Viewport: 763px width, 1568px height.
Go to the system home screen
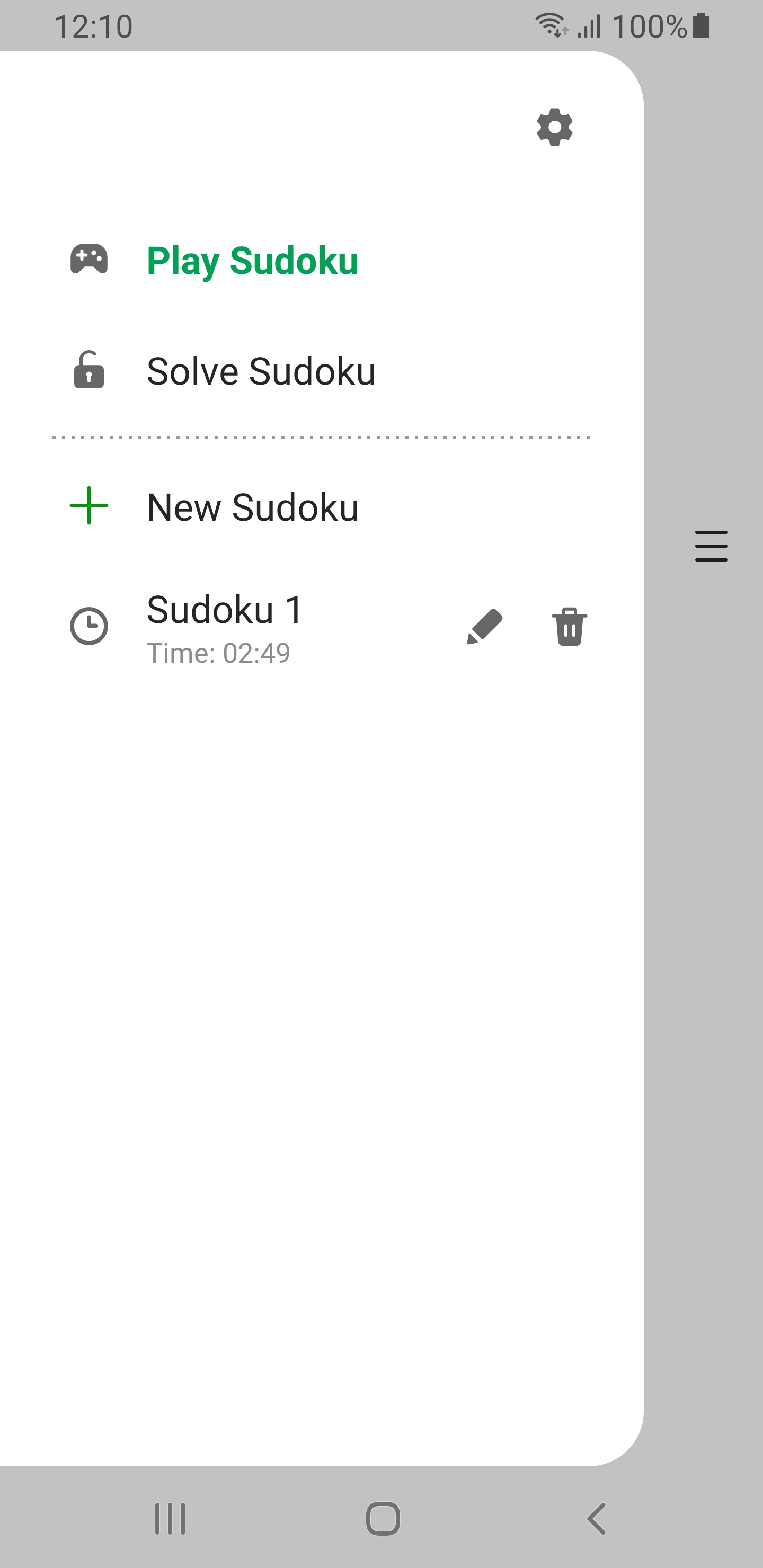[x=383, y=1518]
